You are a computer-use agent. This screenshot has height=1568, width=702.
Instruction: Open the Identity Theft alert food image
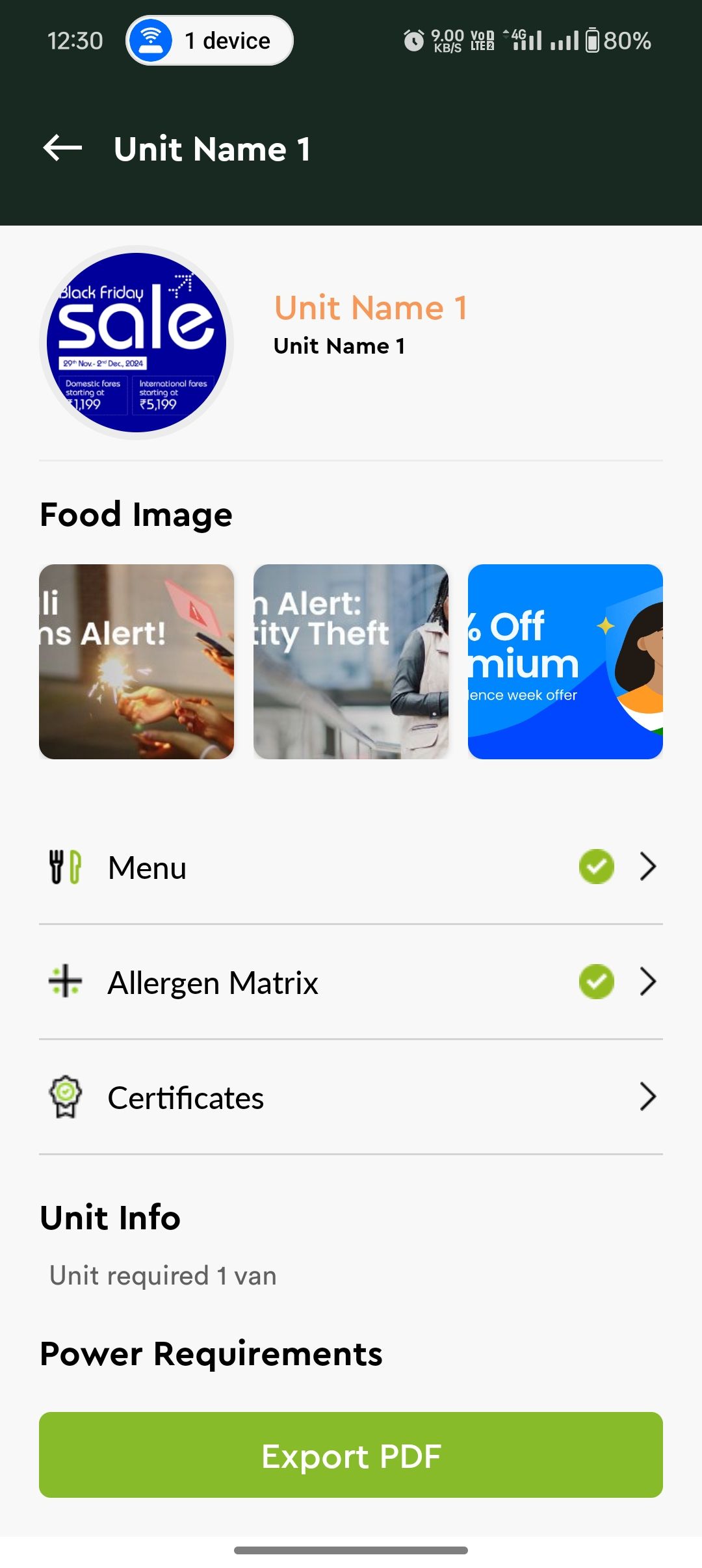[351, 662]
